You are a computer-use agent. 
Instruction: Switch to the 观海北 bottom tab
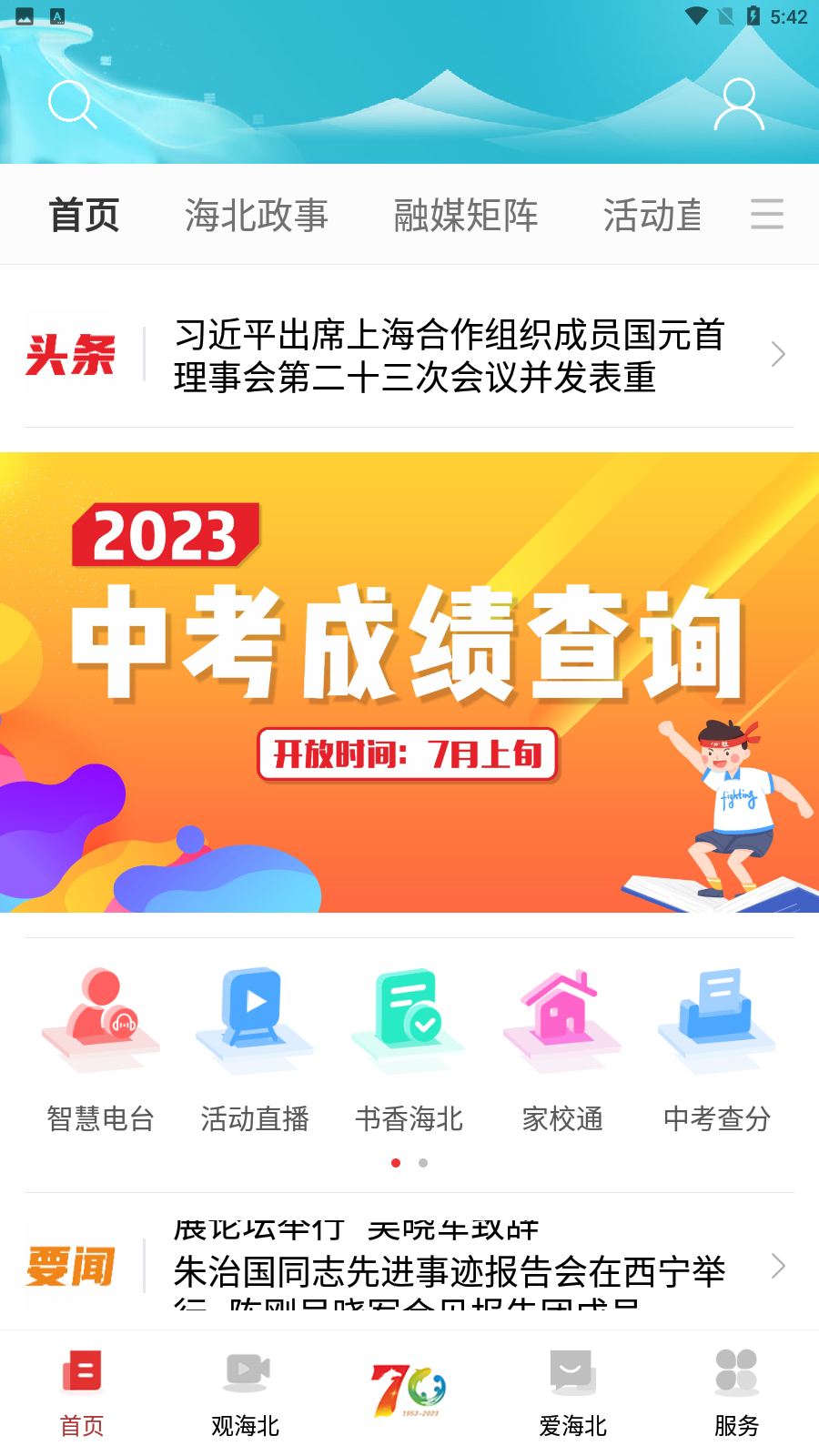[x=246, y=1392]
